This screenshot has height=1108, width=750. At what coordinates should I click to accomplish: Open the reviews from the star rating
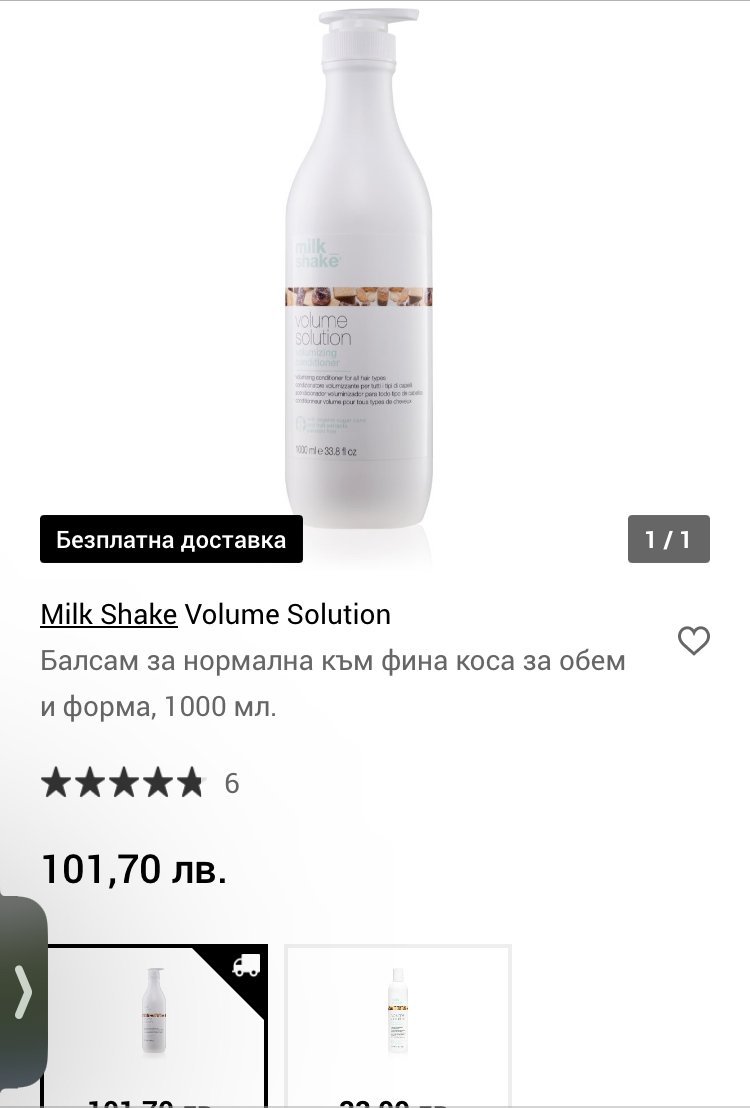tap(122, 783)
